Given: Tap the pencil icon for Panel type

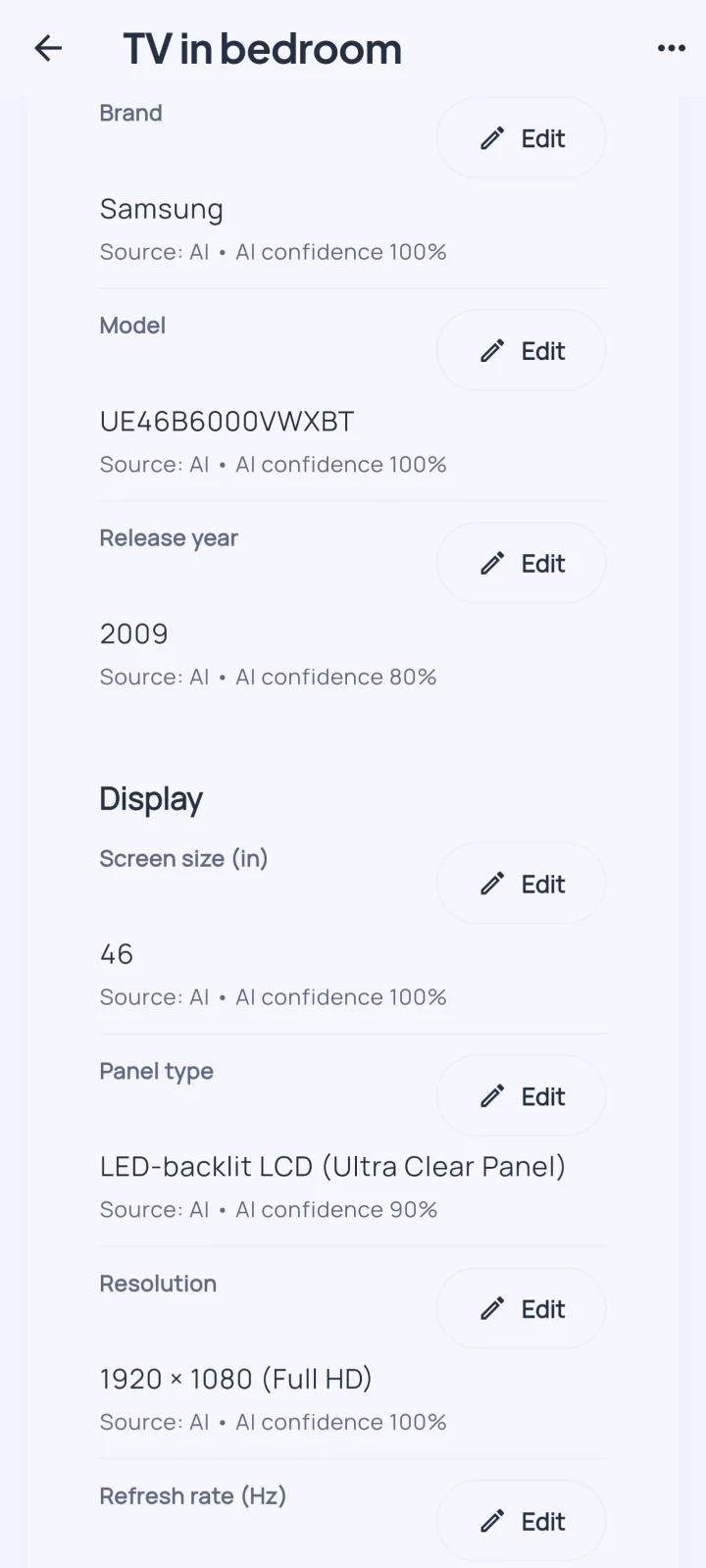Looking at the screenshot, I should (x=492, y=1095).
